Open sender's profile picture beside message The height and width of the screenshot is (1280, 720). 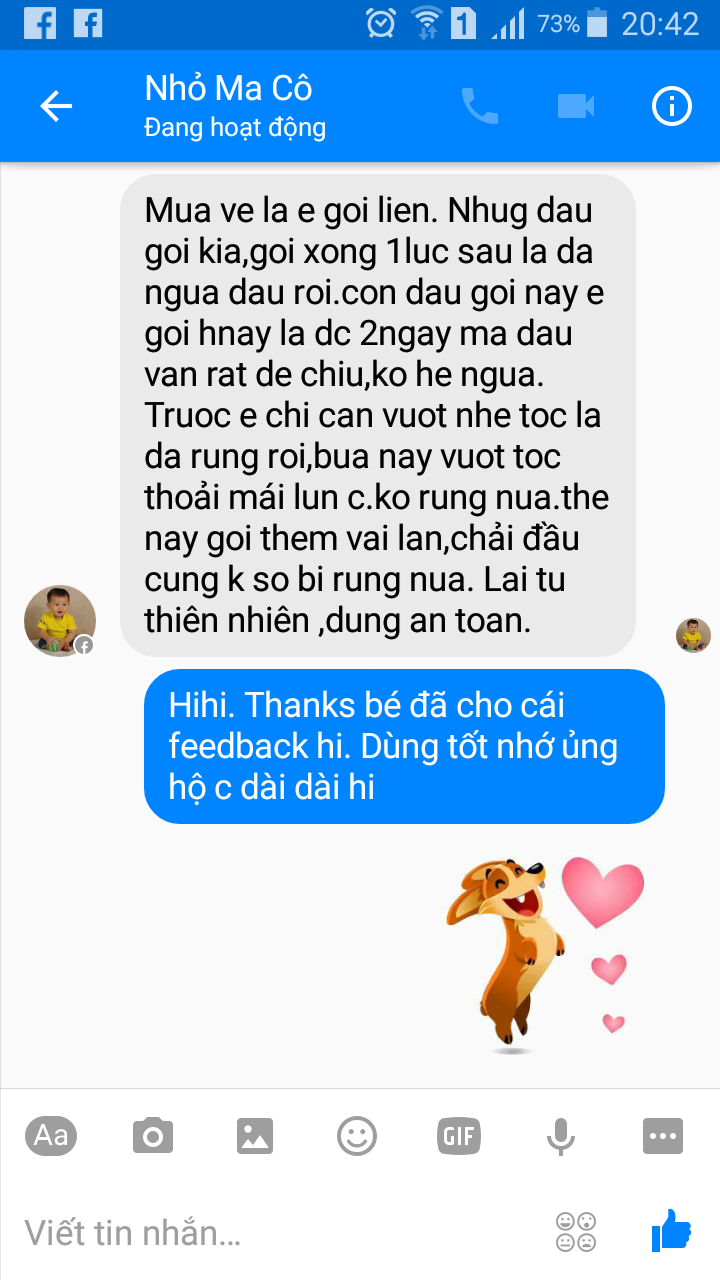[60, 621]
